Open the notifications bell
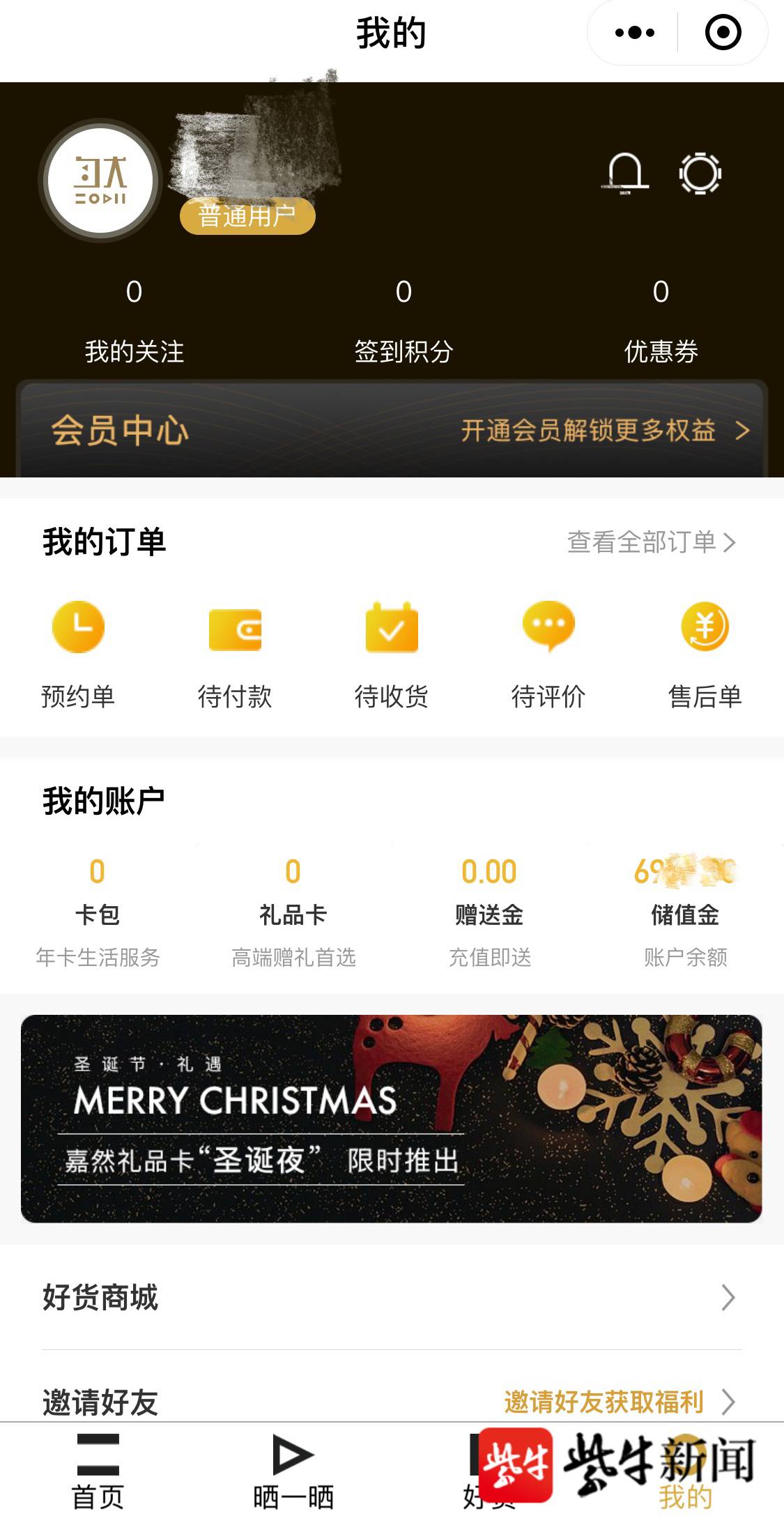784x1532 pixels. (625, 174)
